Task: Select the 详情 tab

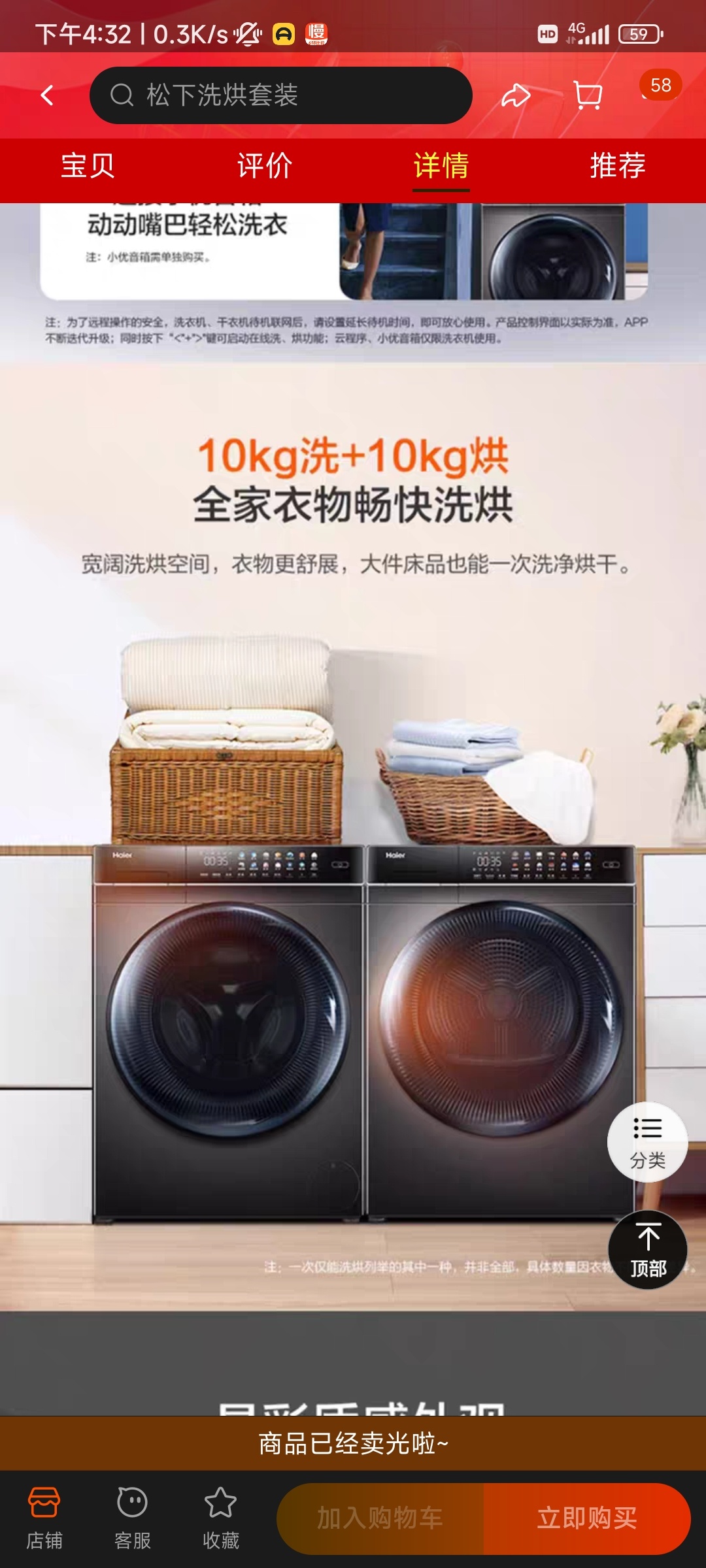Action: 441,166
